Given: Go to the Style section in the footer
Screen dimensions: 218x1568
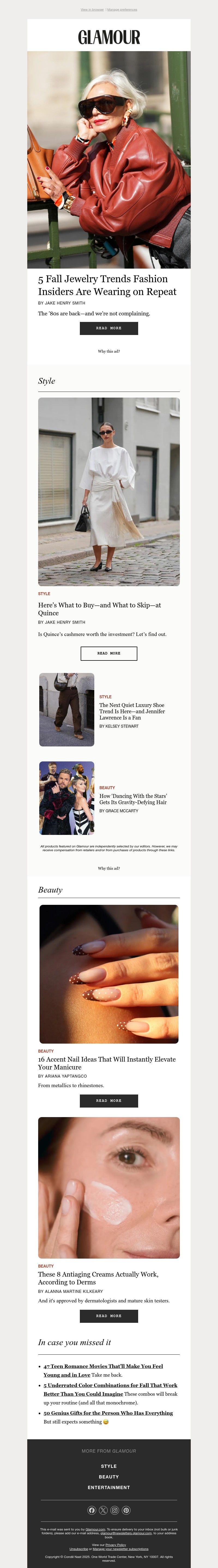Looking at the screenshot, I should point(108,1466).
